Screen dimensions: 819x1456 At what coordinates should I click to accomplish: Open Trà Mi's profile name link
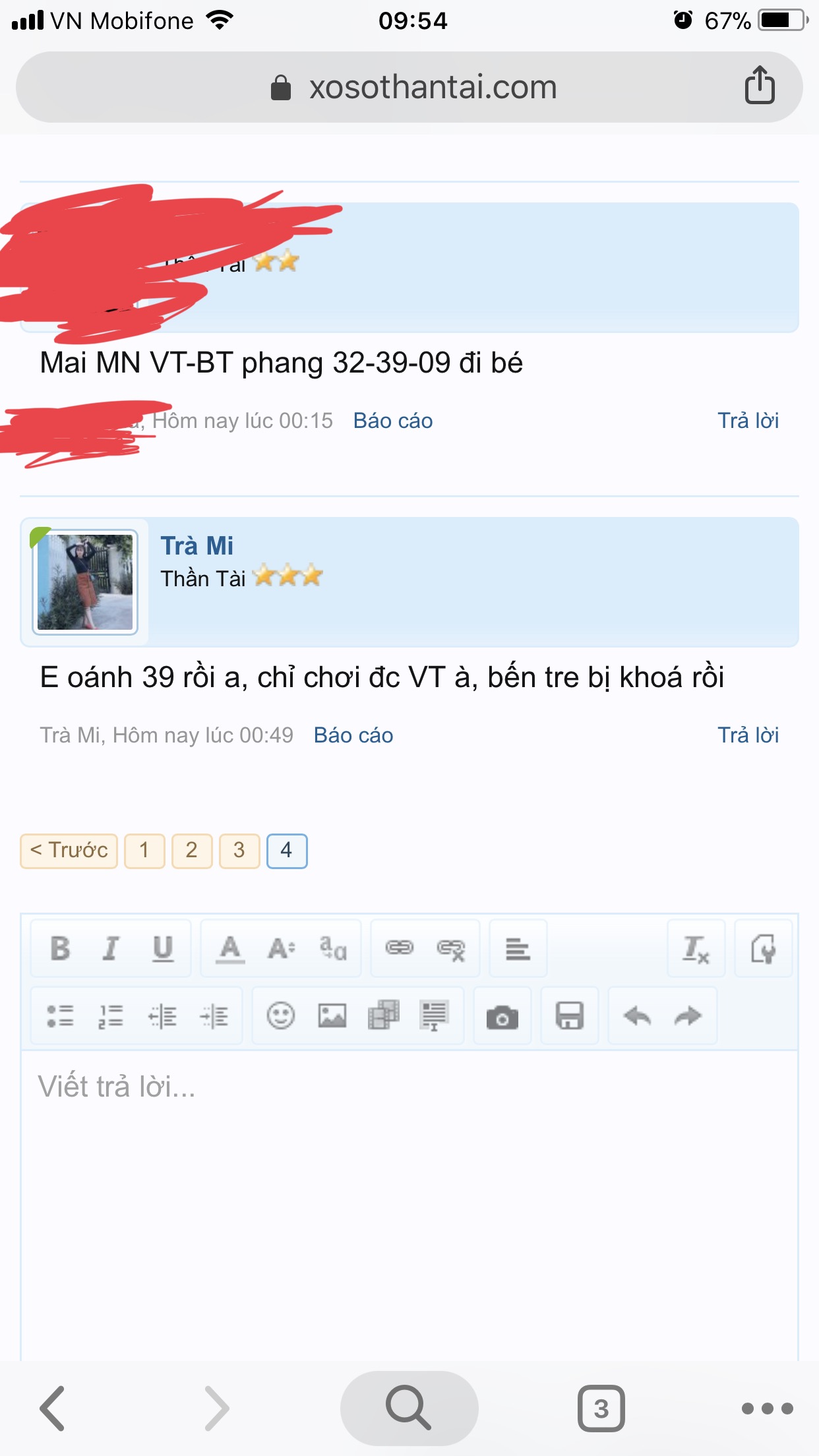tap(197, 546)
